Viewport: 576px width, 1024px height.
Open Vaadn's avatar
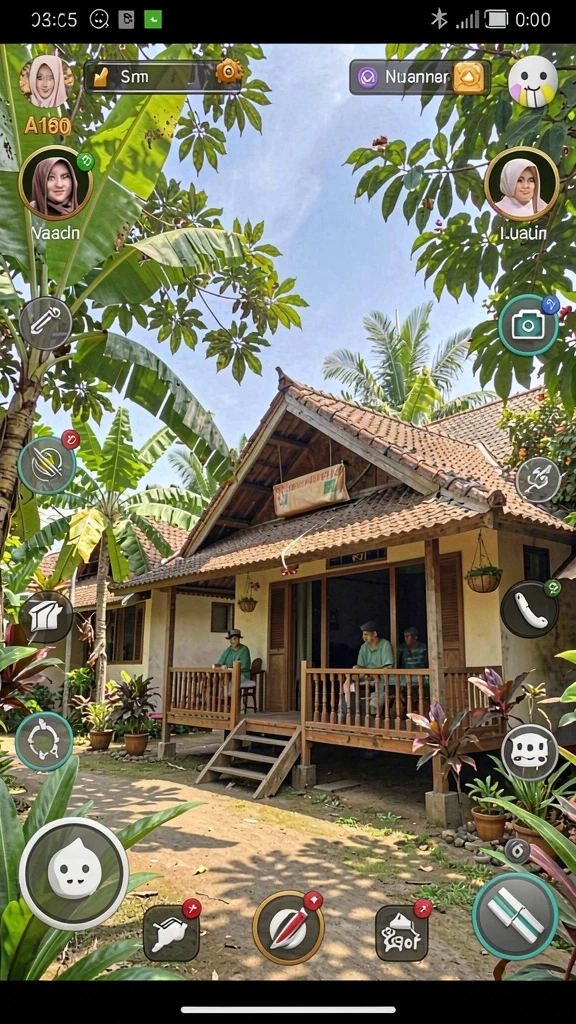(56, 183)
